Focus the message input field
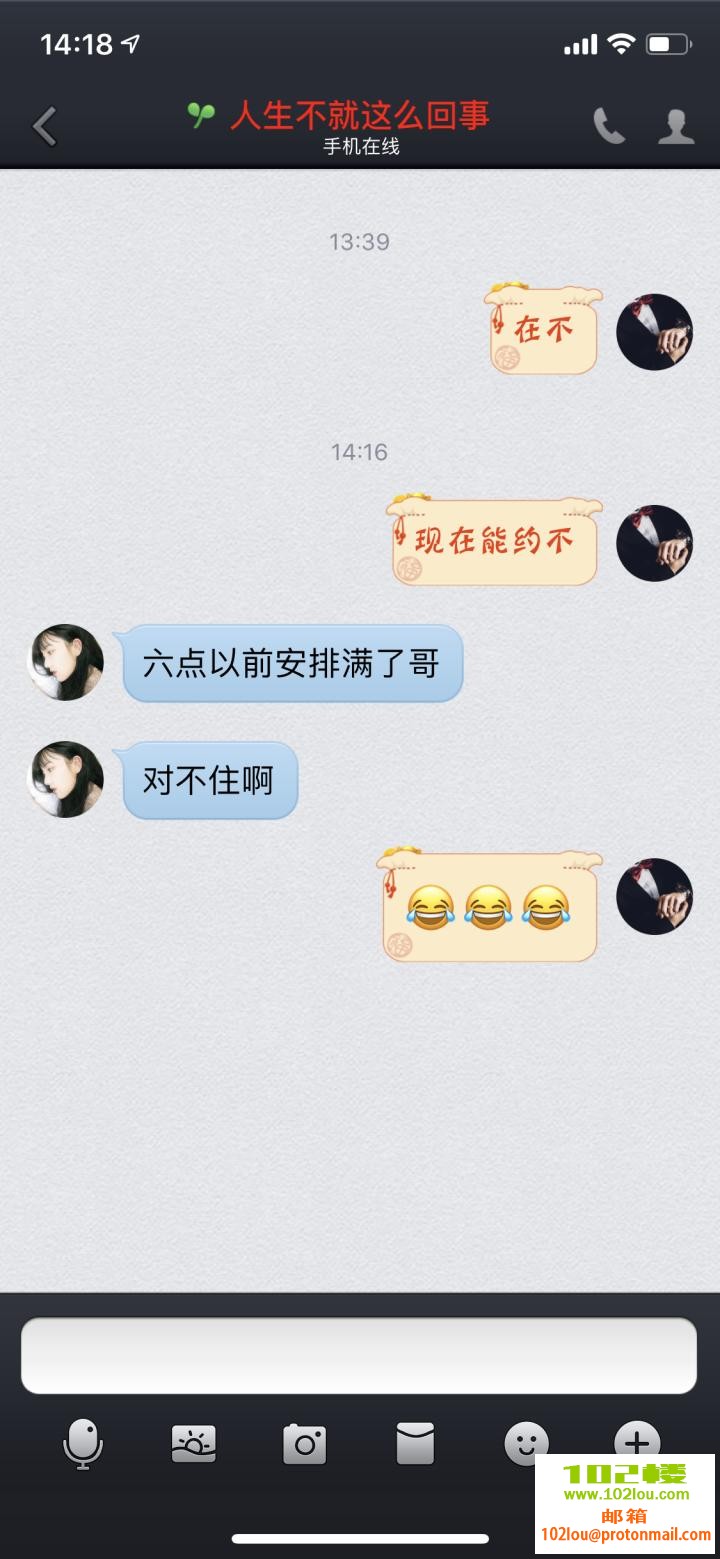Image resolution: width=720 pixels, height=1559 pixels. pos(359,1355)
